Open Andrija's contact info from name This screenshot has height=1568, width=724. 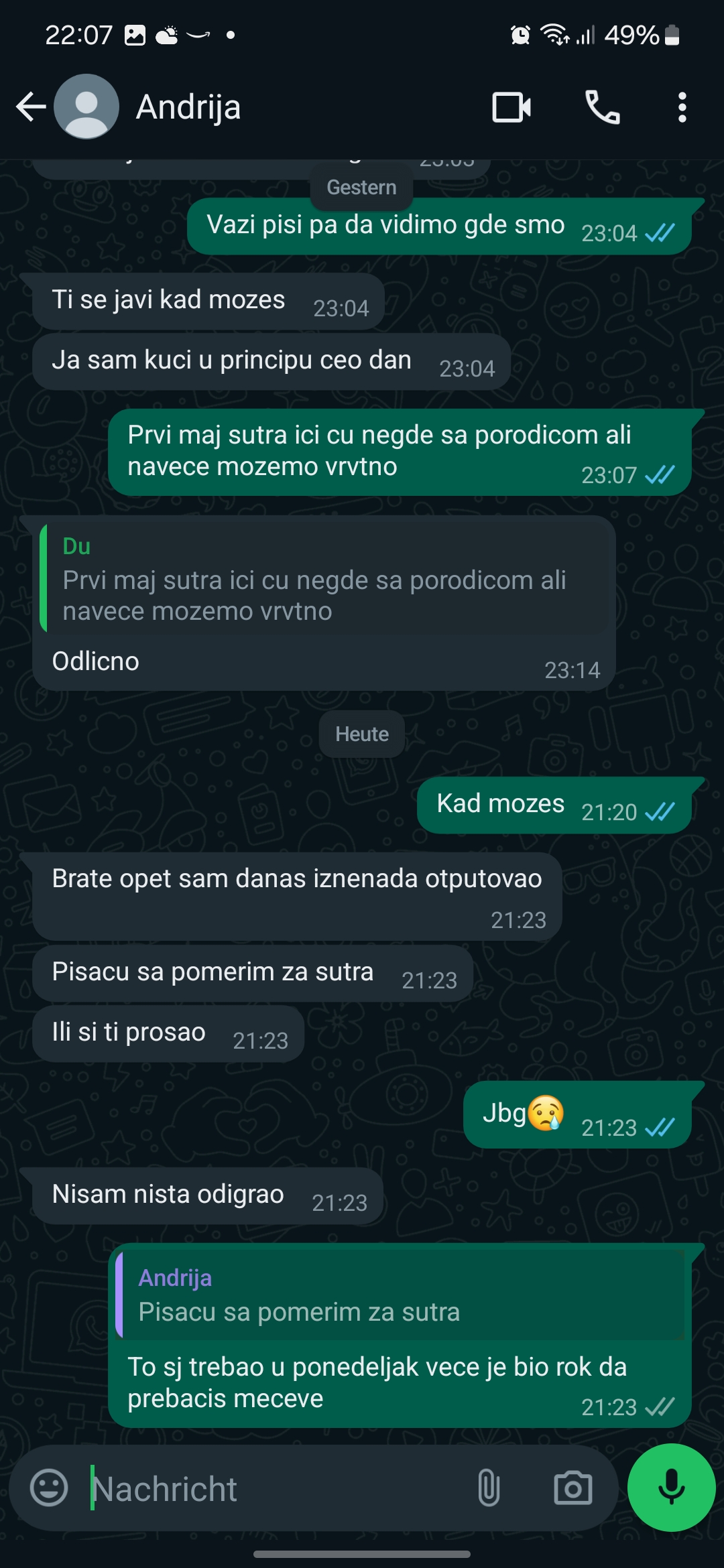pyautogui.click(x=188, y=107)
